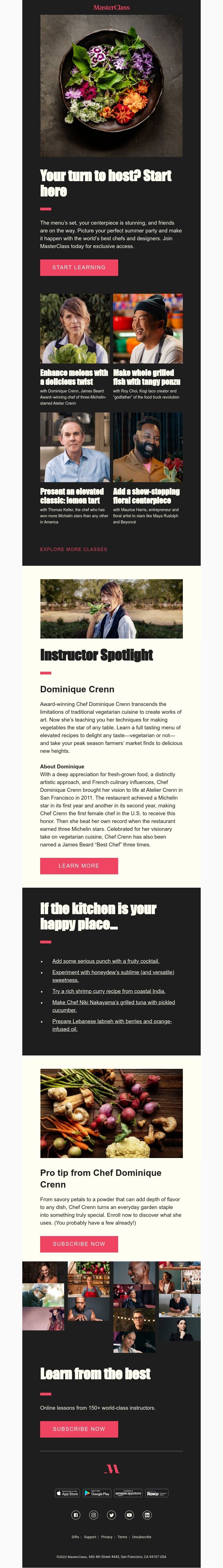Tap the Start Learning button
The width and height of the screenshot is (223, 1568).
pos(79,267)
